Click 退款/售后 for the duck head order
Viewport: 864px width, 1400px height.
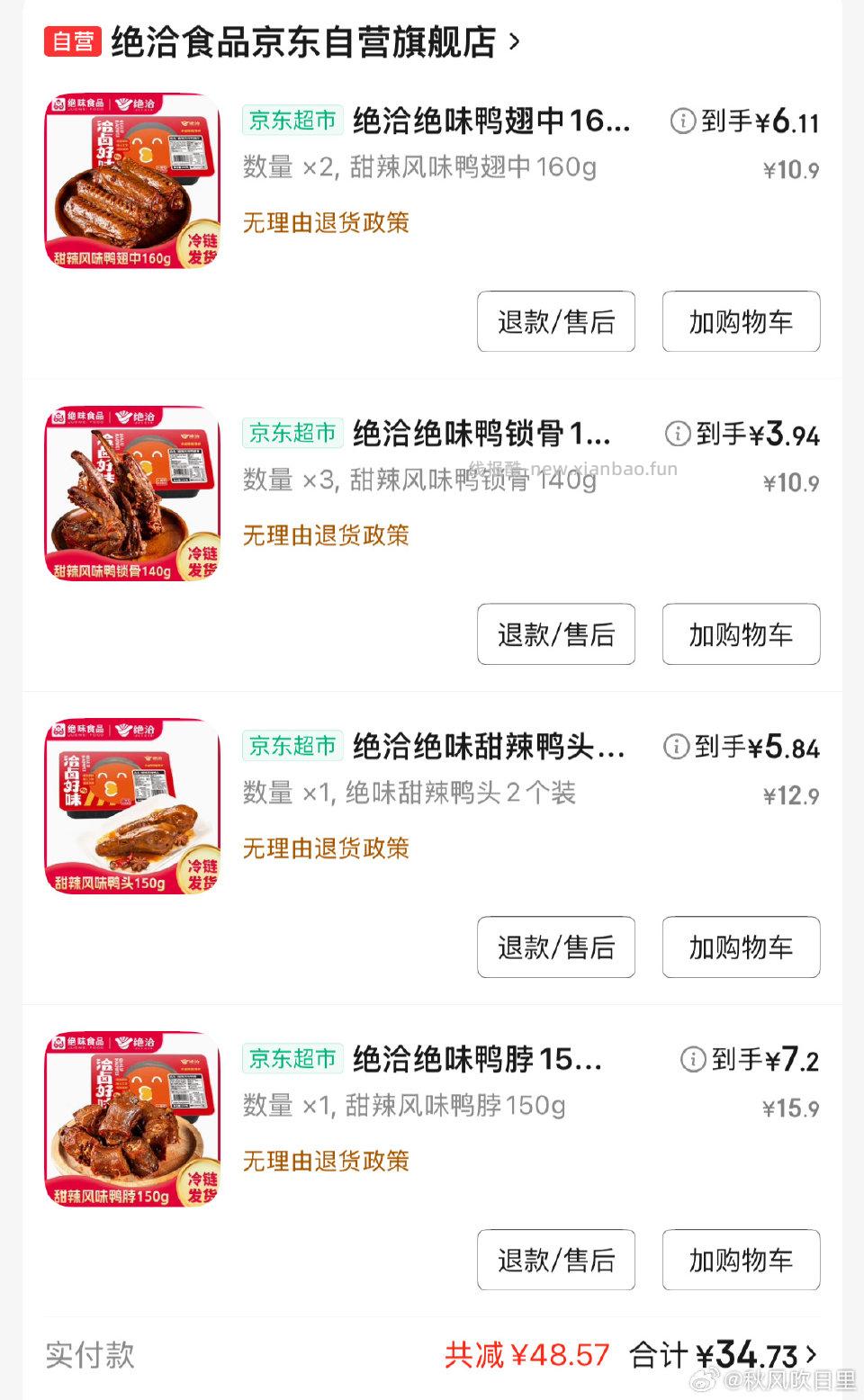click(x=555, y=947)
